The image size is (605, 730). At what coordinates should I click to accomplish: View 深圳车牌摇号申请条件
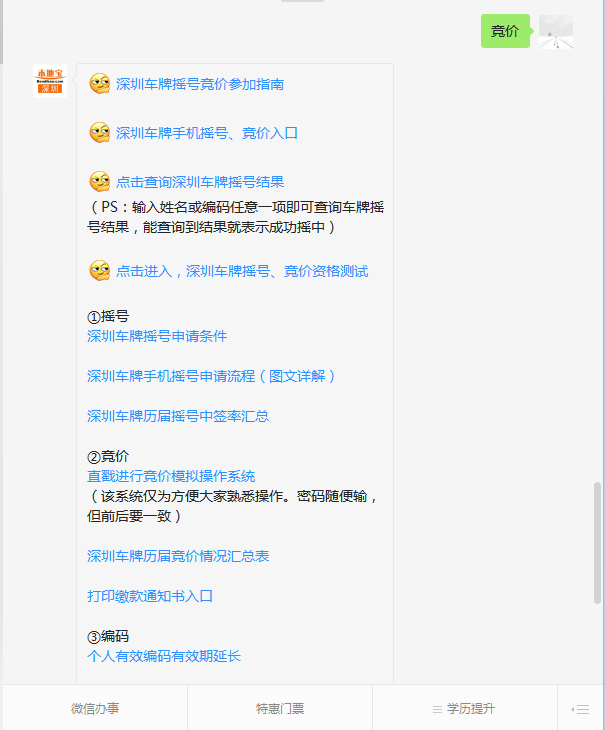(157, 336)
